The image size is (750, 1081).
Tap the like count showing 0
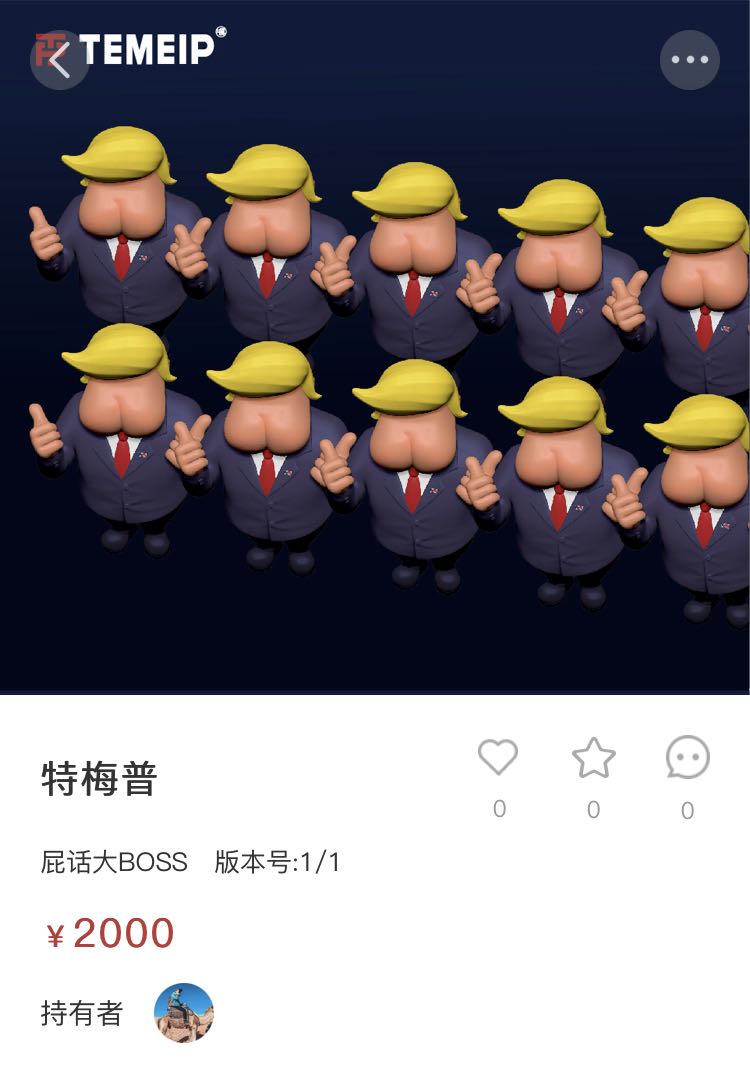[x=500, y=807]
